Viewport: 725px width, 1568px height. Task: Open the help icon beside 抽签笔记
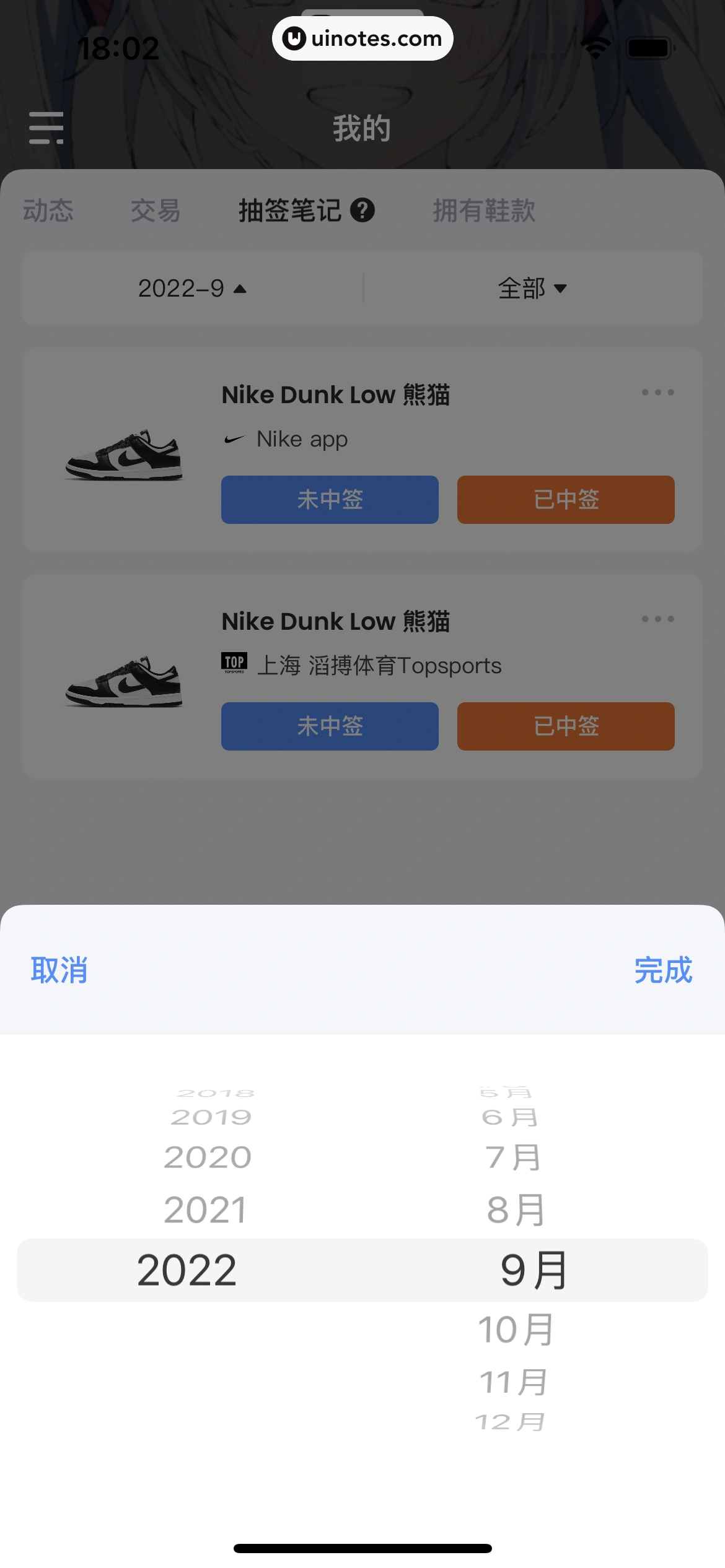pos(362,211)
